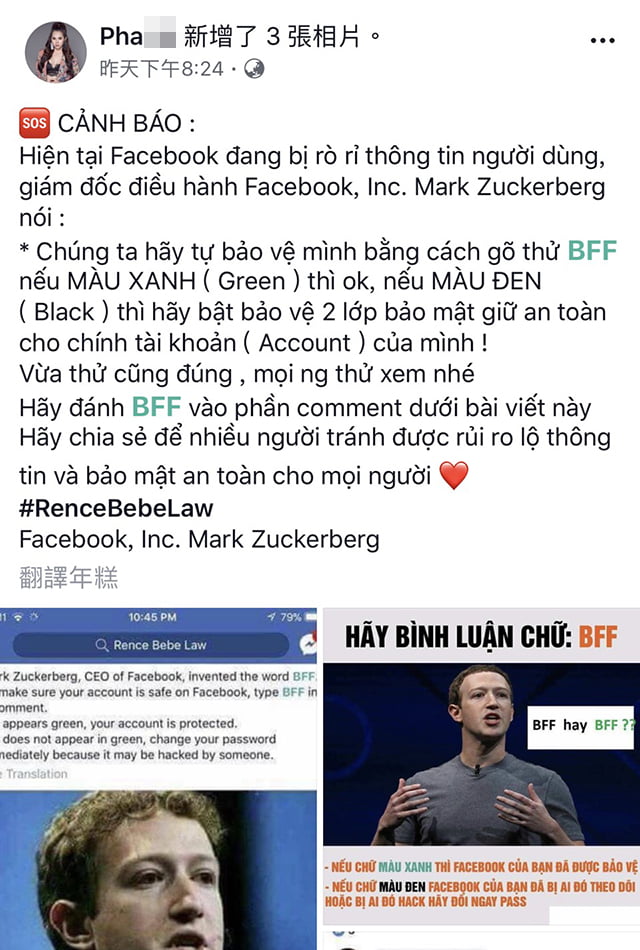The width and height of the screenshot is (640, 950).
Task: Open the post's three-dot options menu
Action: [x=603, y=41]
